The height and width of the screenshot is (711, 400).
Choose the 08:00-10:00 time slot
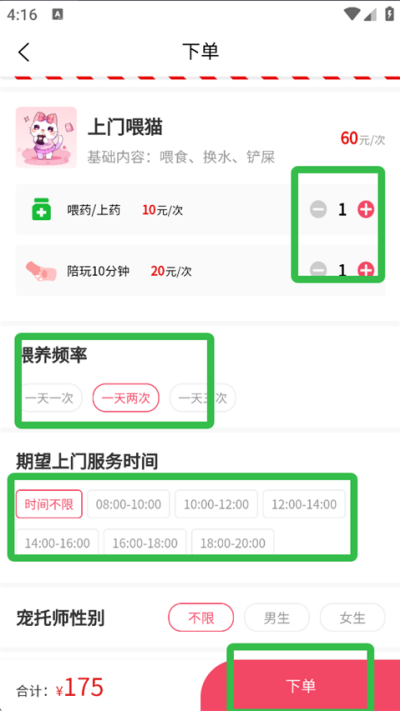128,504
